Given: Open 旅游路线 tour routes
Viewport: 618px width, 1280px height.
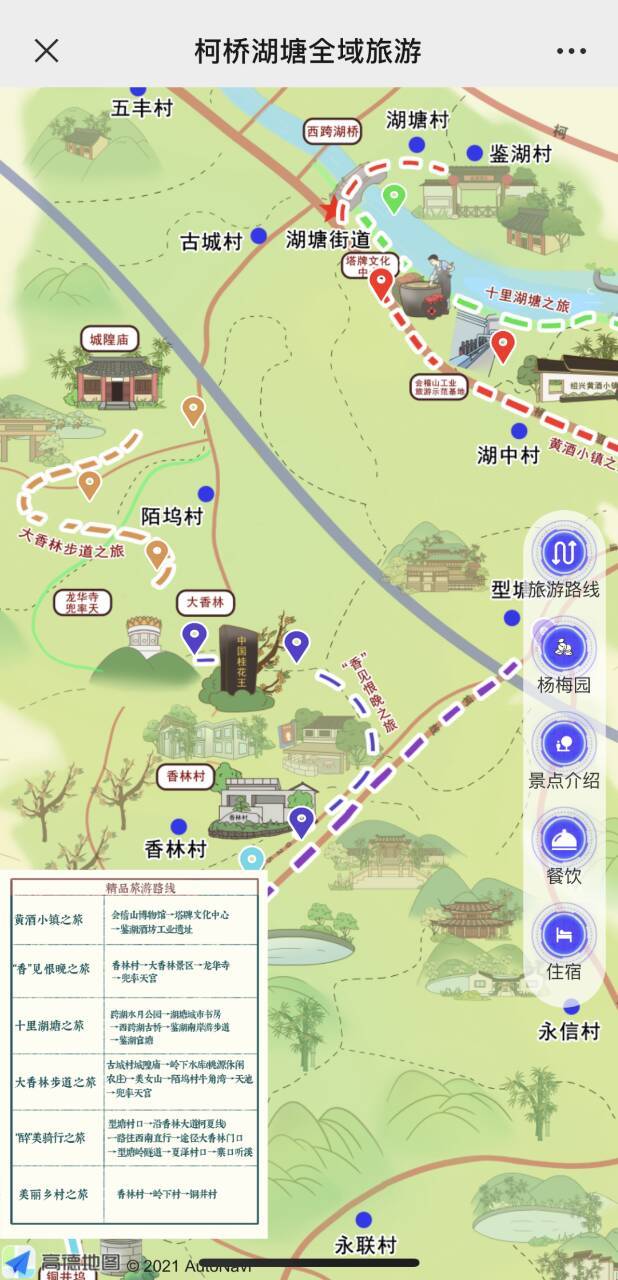Looking at the screenshot, I should tap(563, 553).
